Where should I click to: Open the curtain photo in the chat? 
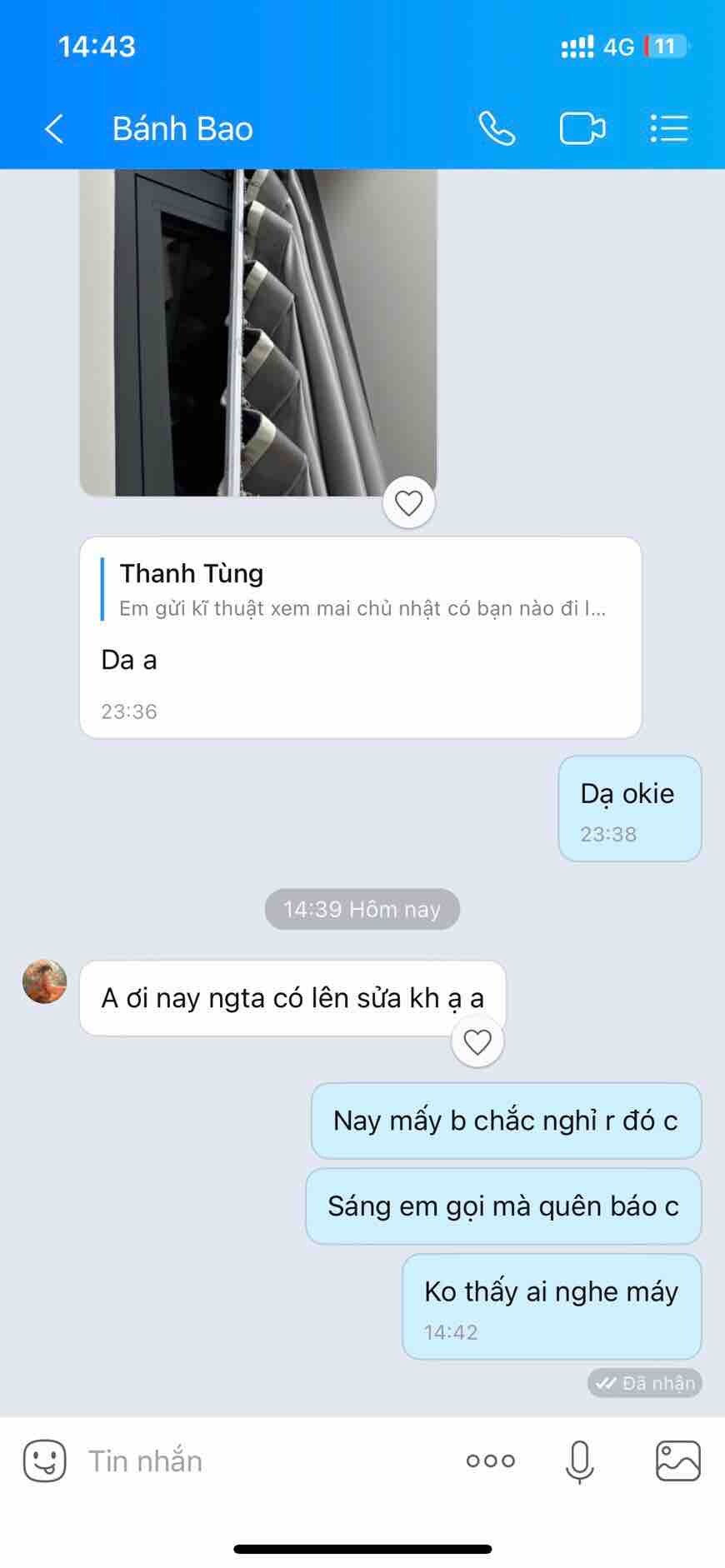click(258, 333)
